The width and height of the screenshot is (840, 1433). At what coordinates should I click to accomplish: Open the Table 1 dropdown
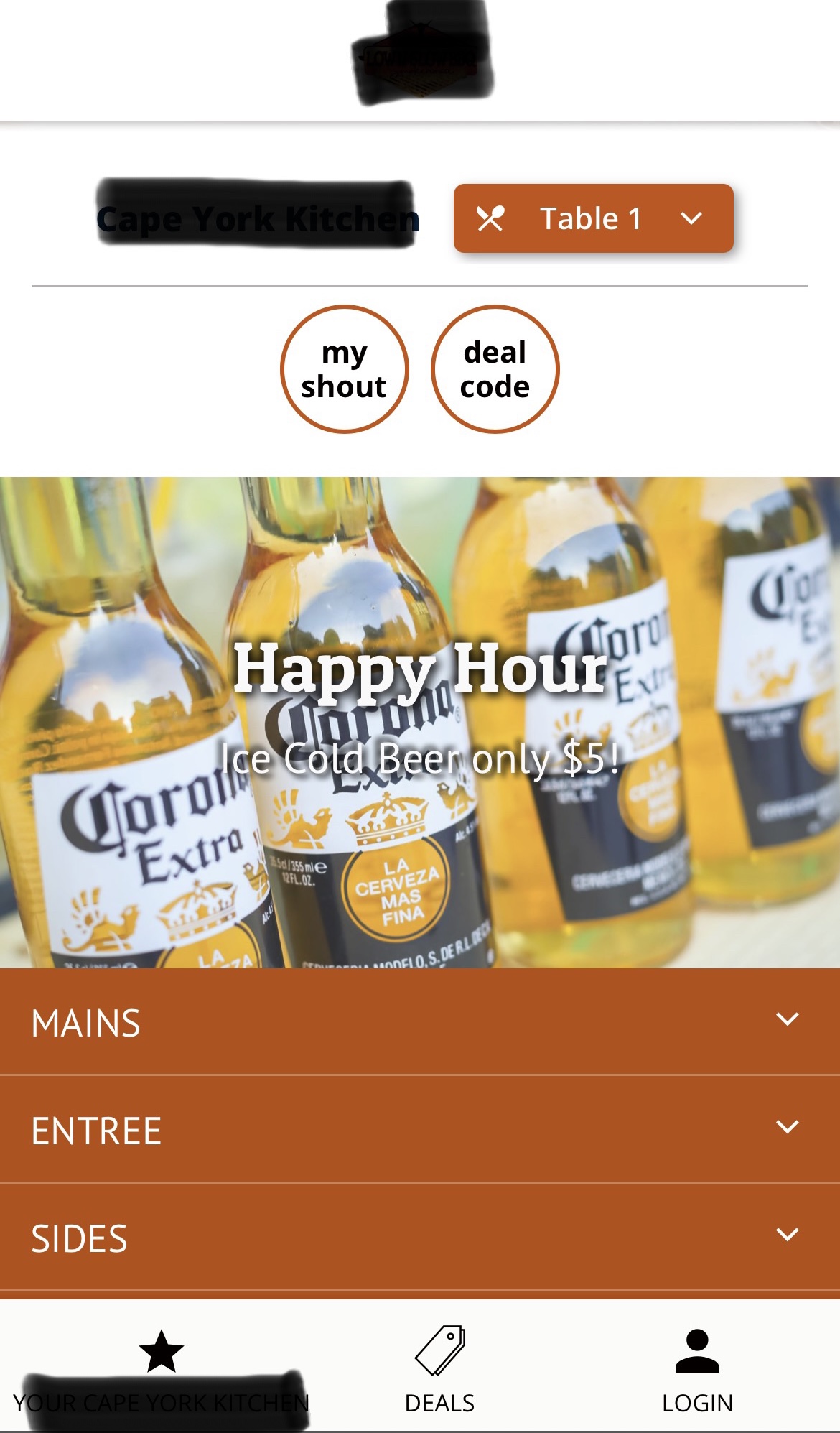coord(593,218)
